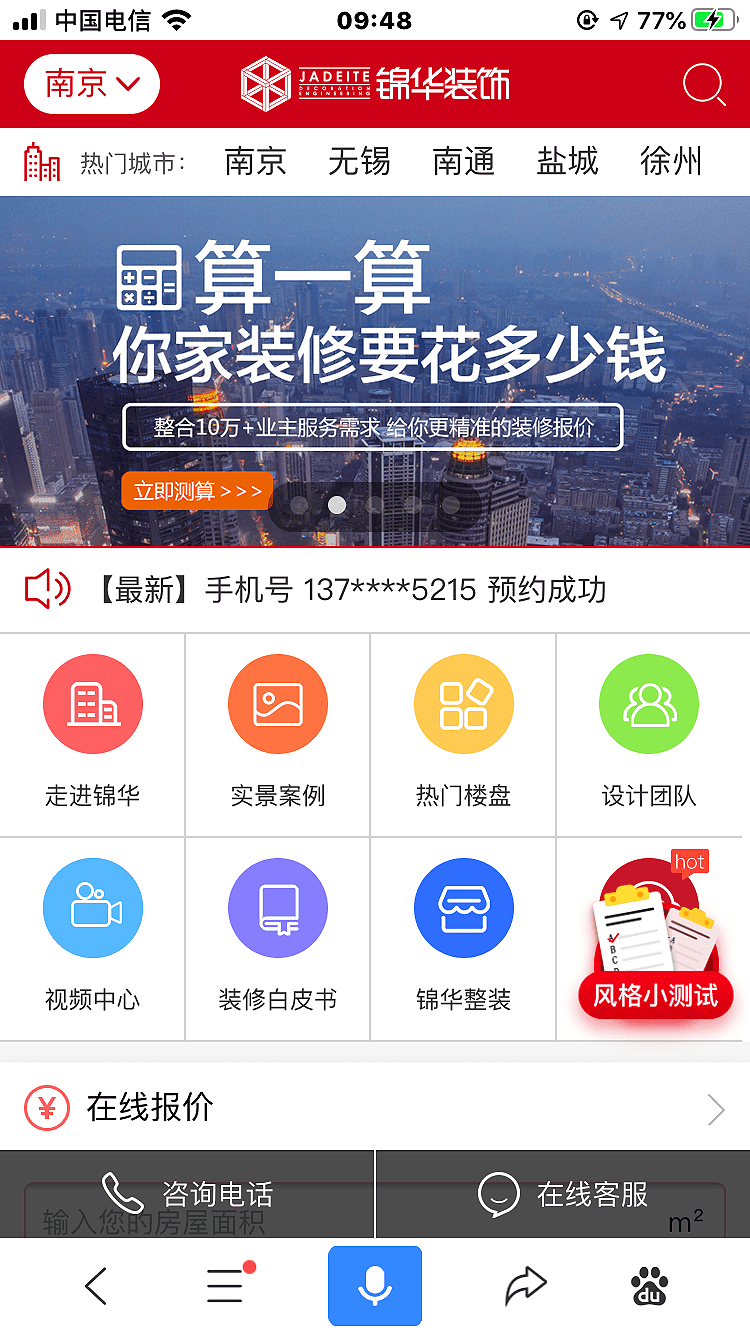Open 在线客服 chat
Viewport: 750px width, 1334px height.
pyautogui.click(x=563, y=1194)
